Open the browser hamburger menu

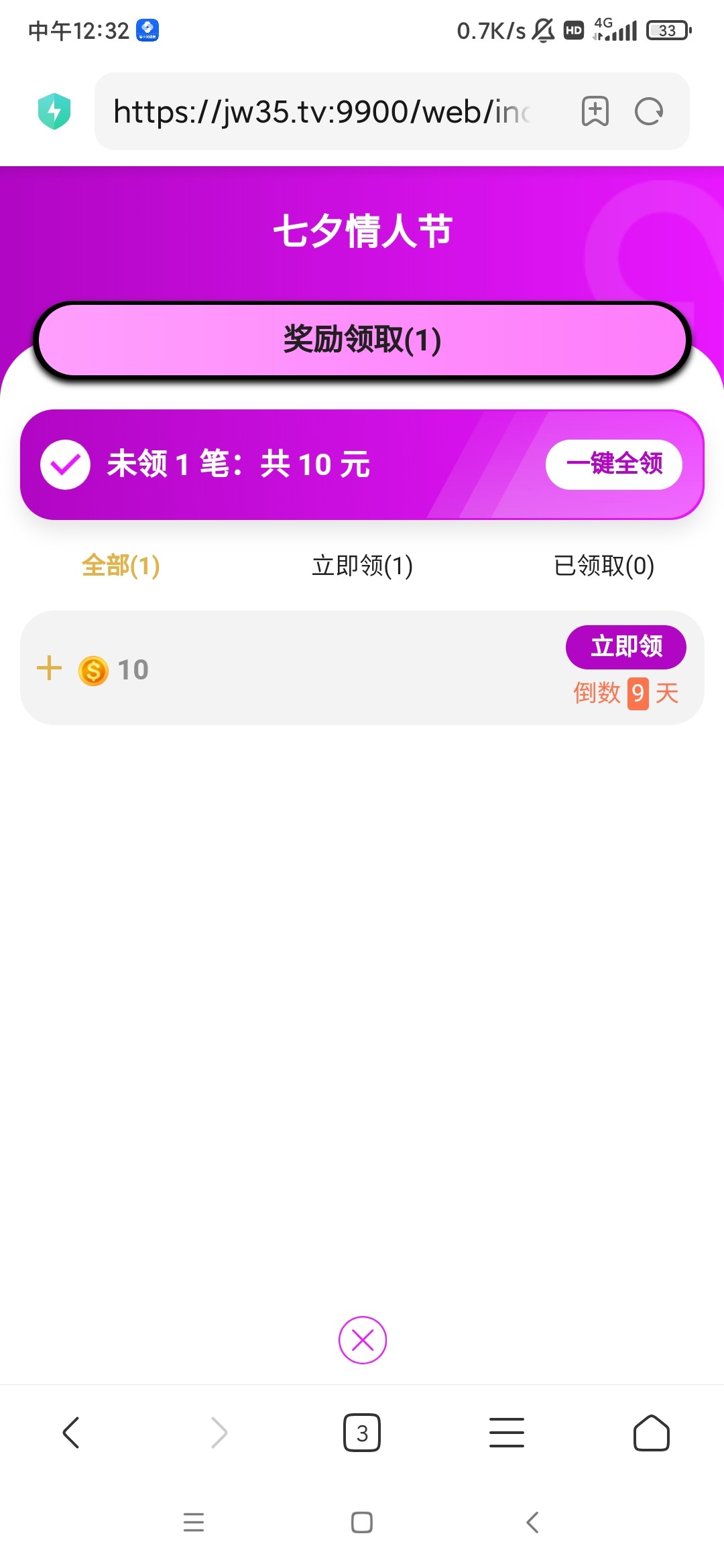507,1433
